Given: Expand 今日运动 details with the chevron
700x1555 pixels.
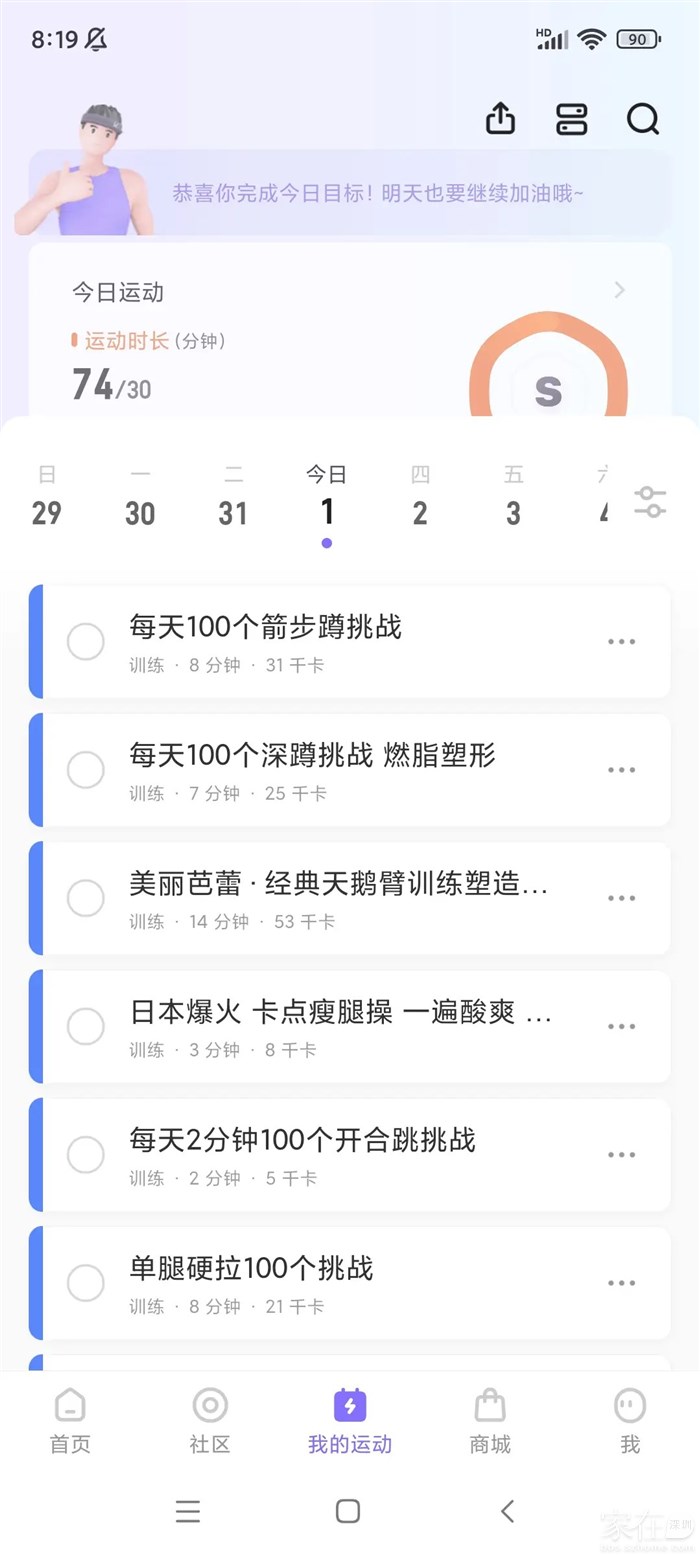Looking at the screenshot, I should (x=620, y=290).
